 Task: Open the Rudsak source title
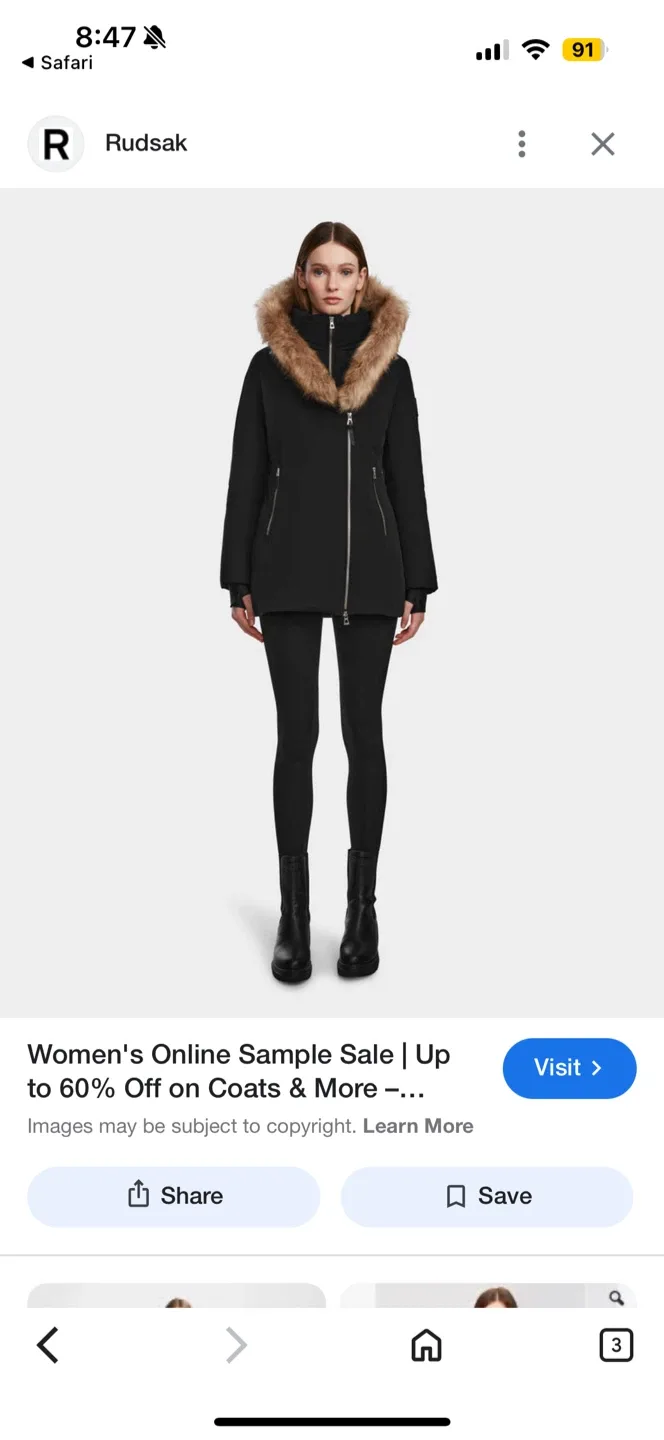tap(146, 144)
